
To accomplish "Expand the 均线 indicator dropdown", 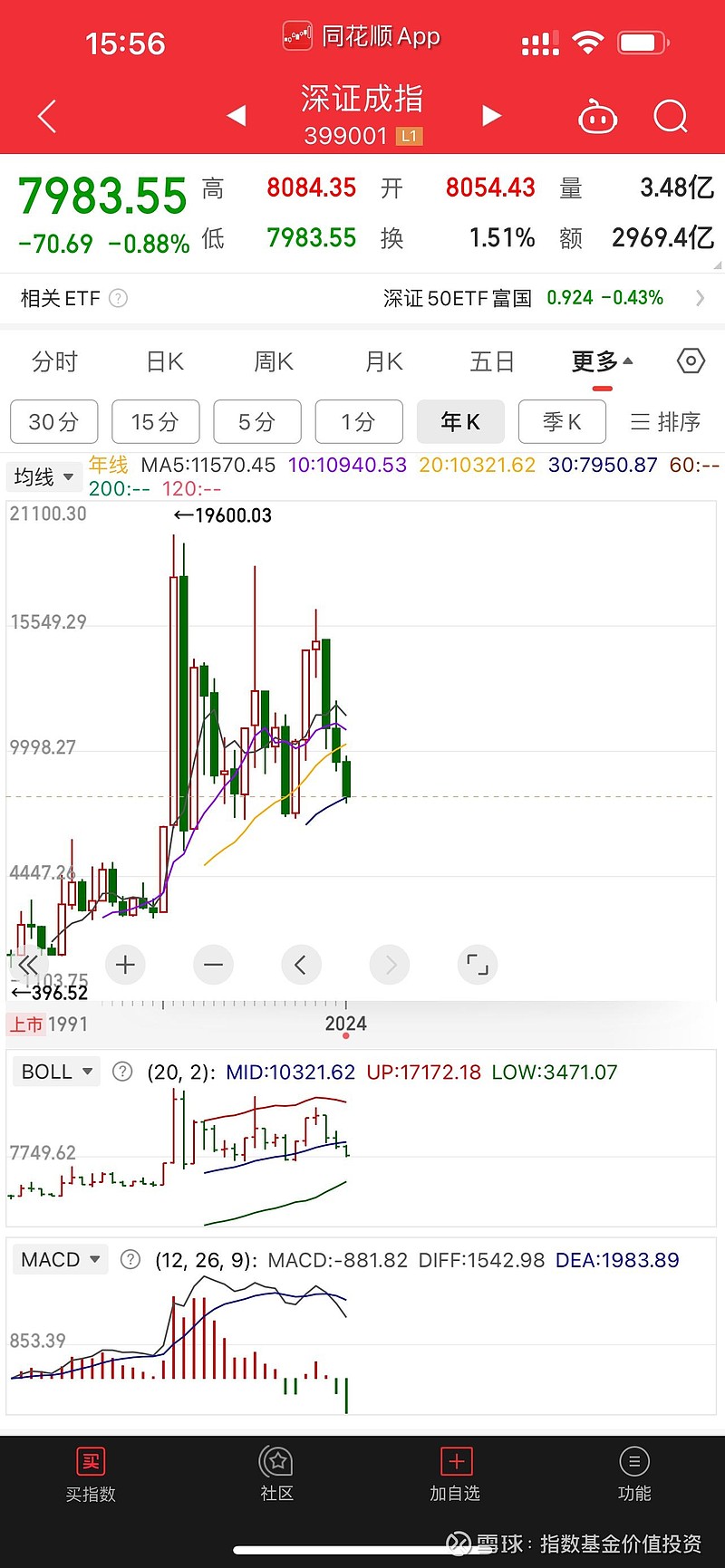I will tap(43, 476).
